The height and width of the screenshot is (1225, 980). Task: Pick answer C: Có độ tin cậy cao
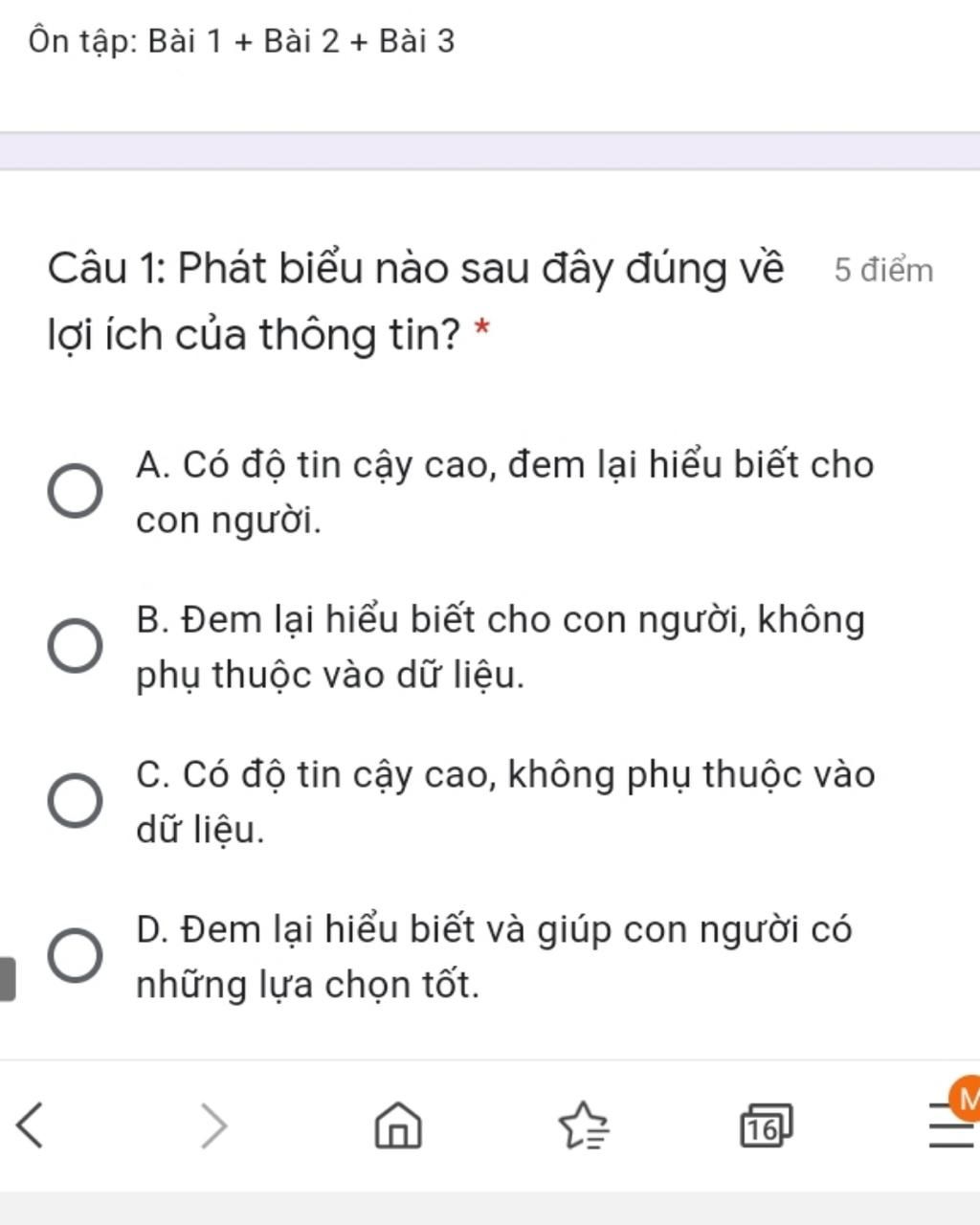76,801
